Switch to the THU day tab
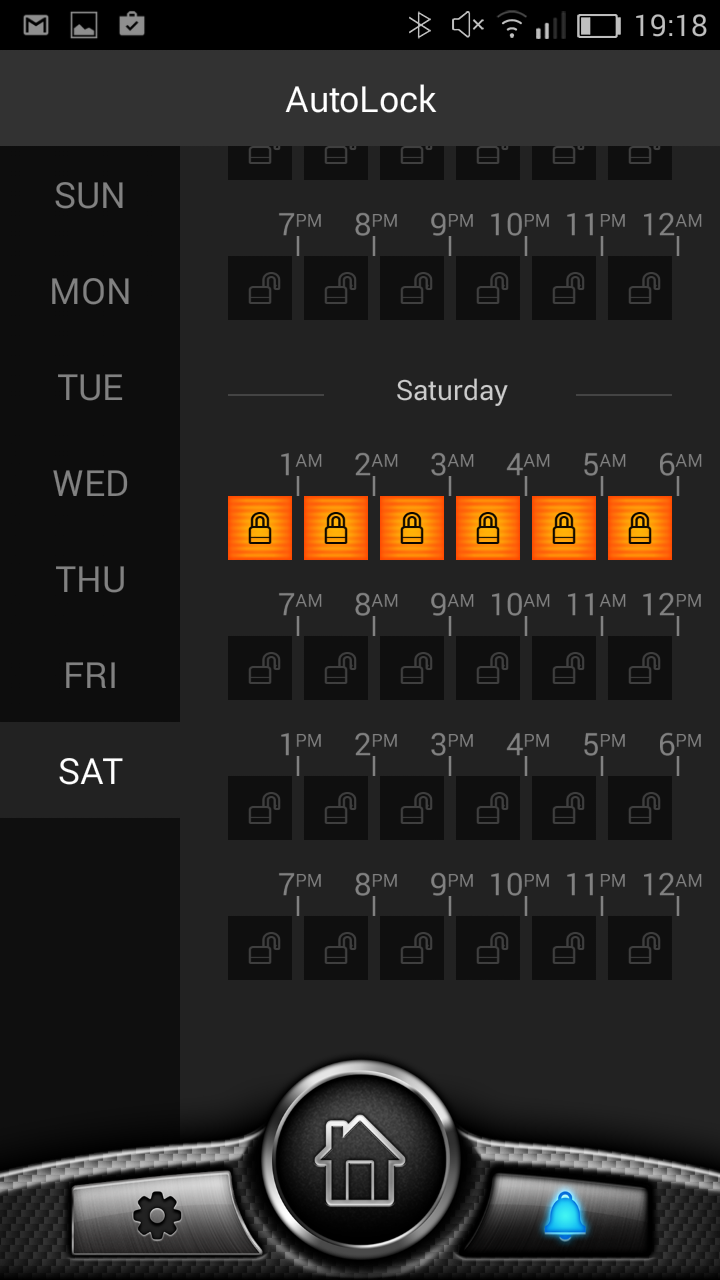The image size is (720, 1280). coord(90,580)
